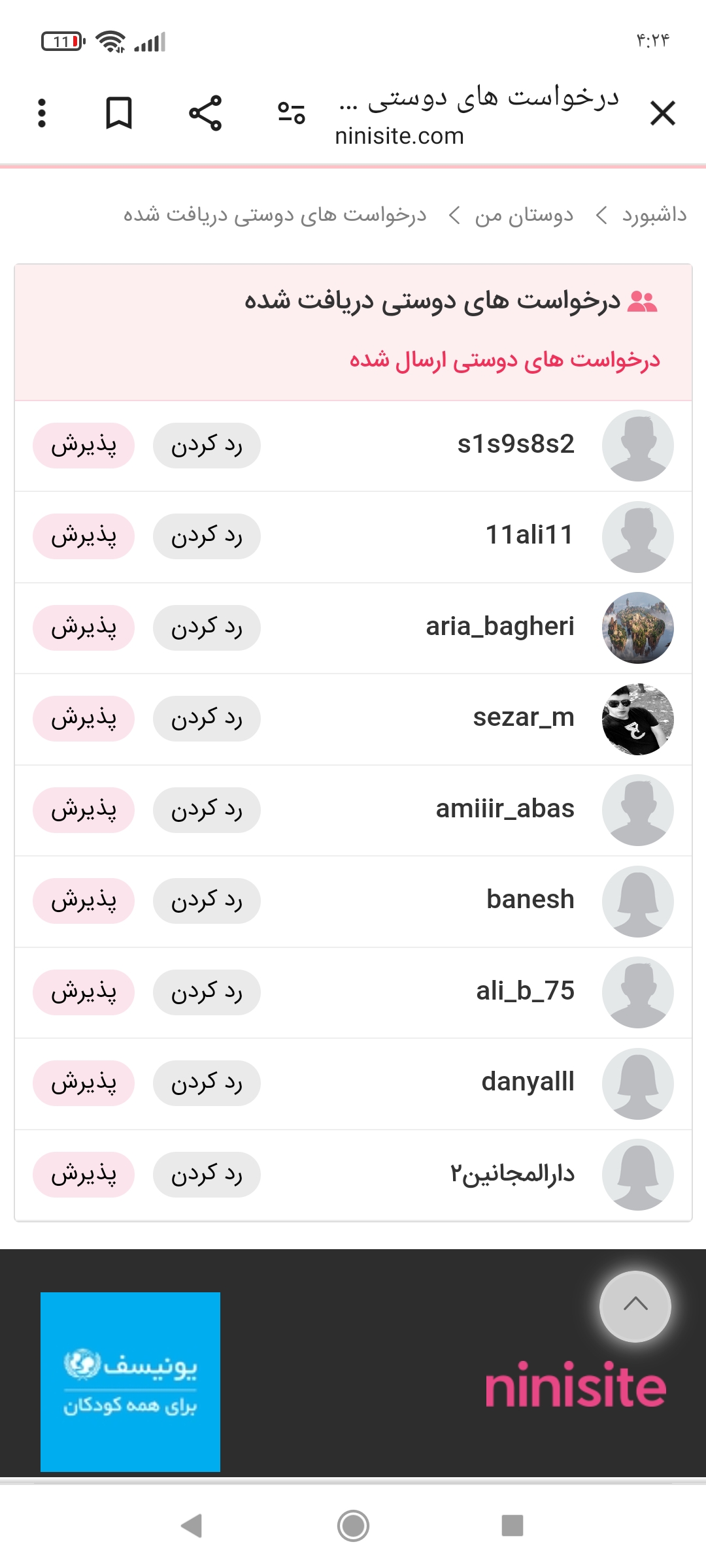
Task: Reject the friend request from sezar_m
Action: coord(207,719)
